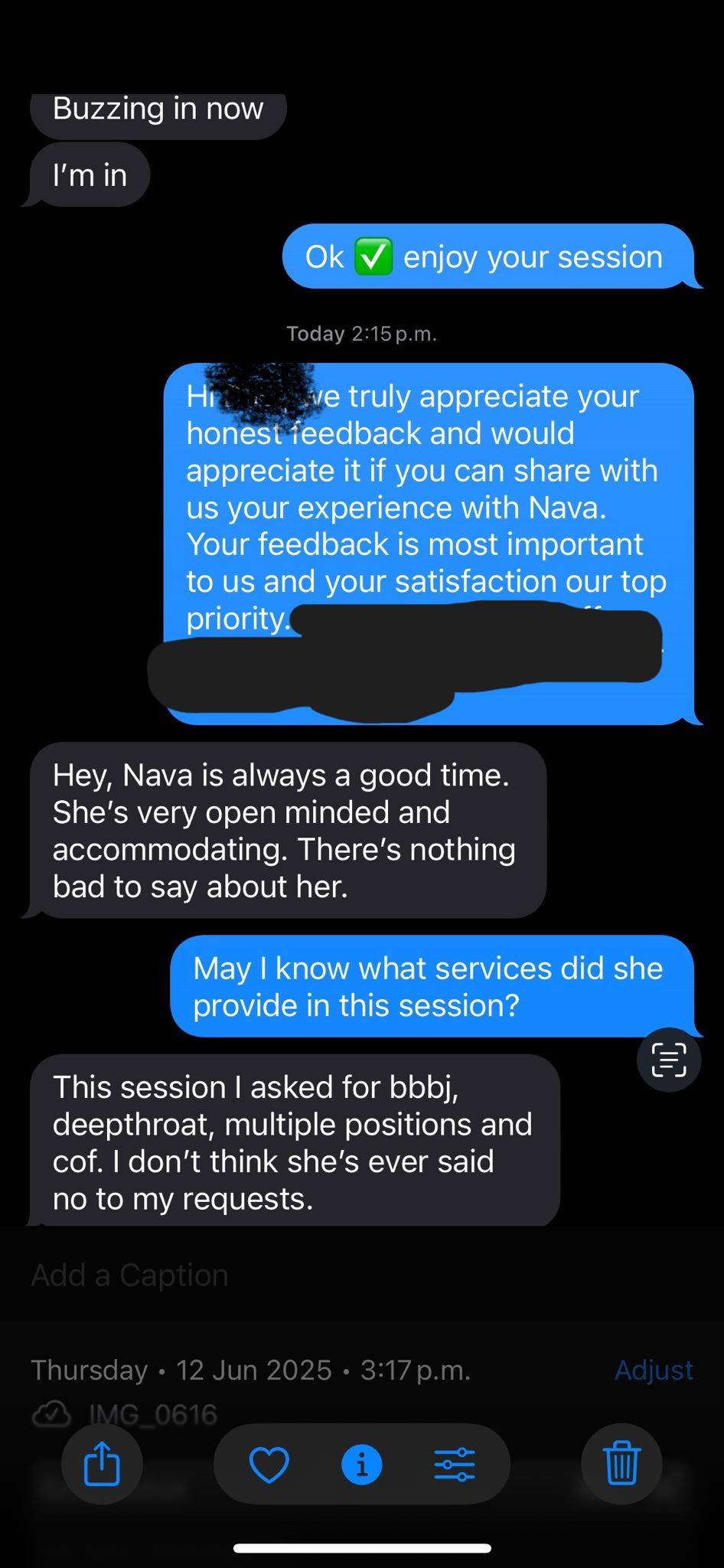Tap Adjust next to the date
Screen dimensions: 724x1568
pyautogui.click(x=654, y=1370)
